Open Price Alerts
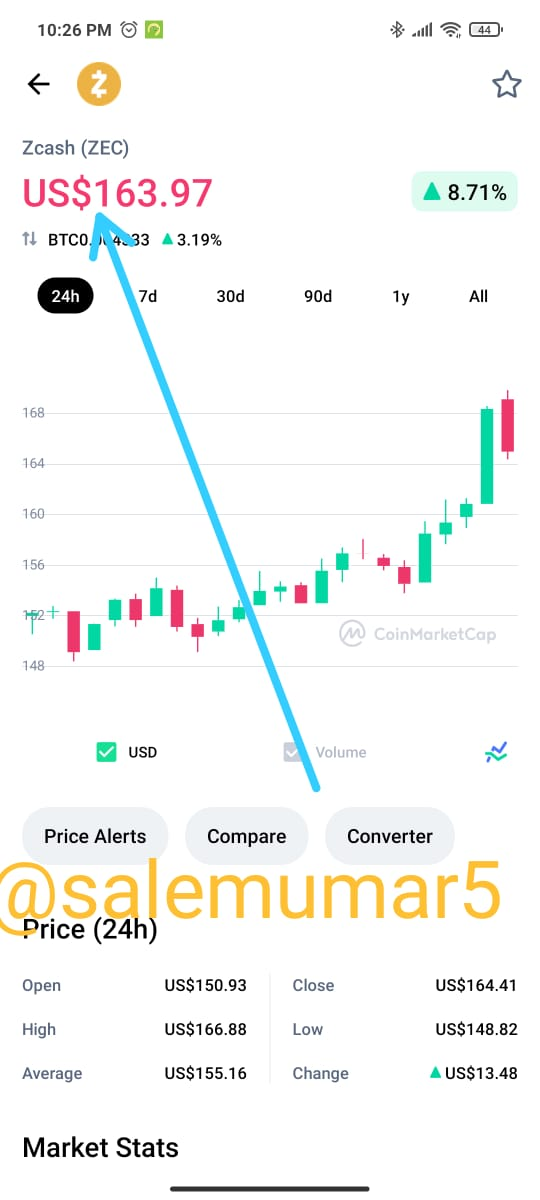Viewport: 540px width, 1200px height. tap(95, 836)
